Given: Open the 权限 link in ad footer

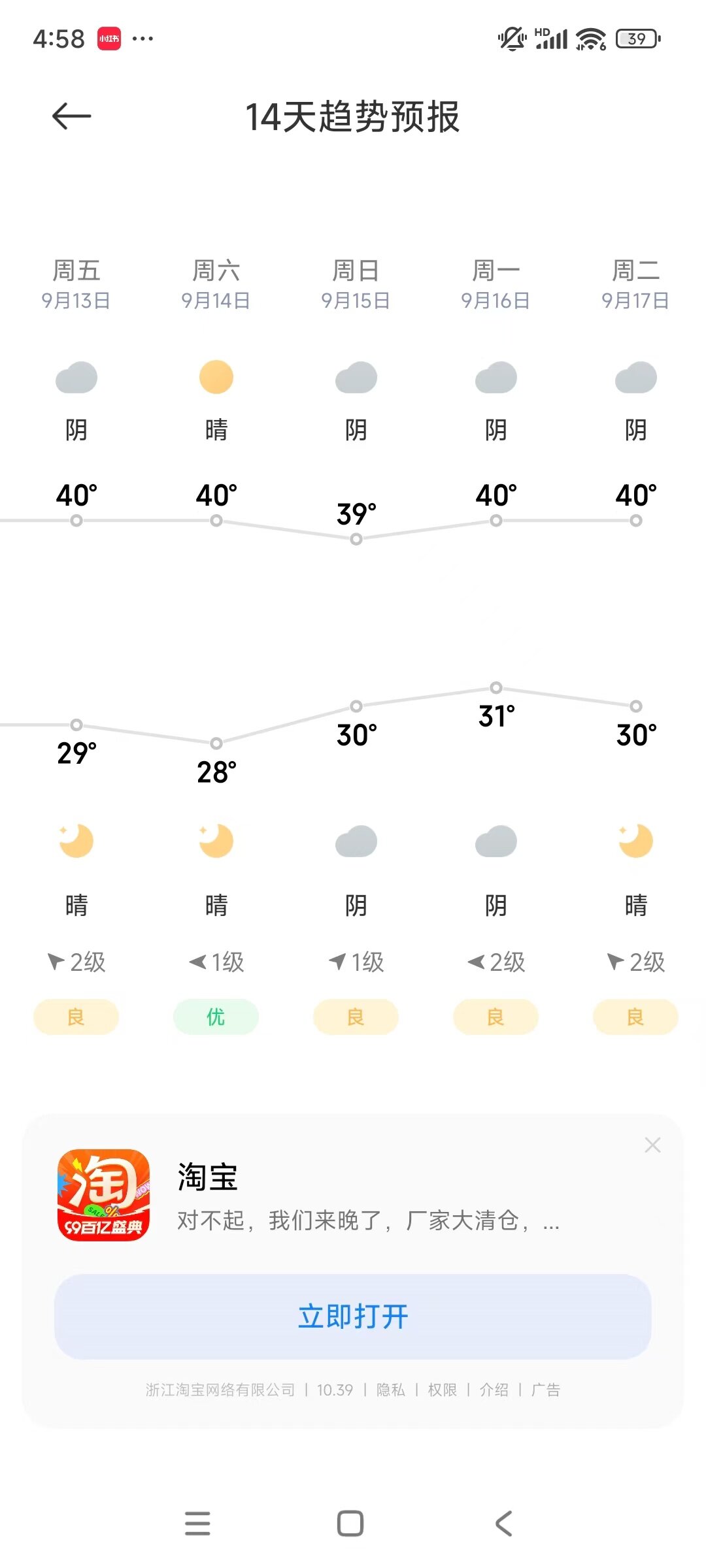Looking at the screenshot, I should (x=443, y=1390).
